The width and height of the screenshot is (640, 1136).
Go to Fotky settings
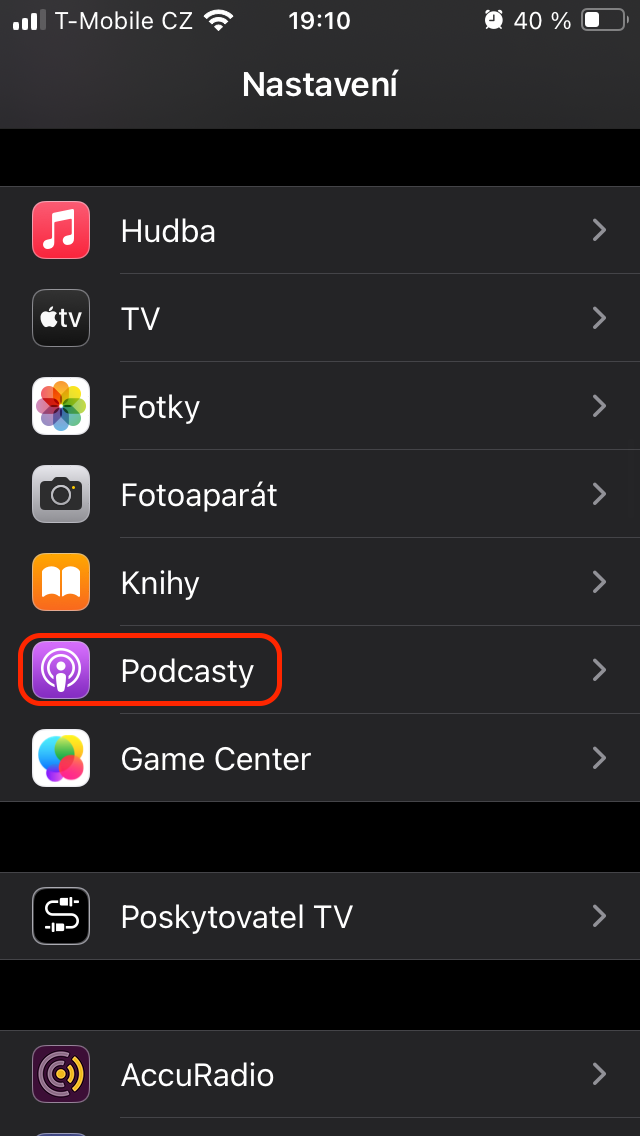[x=320, y=407]
